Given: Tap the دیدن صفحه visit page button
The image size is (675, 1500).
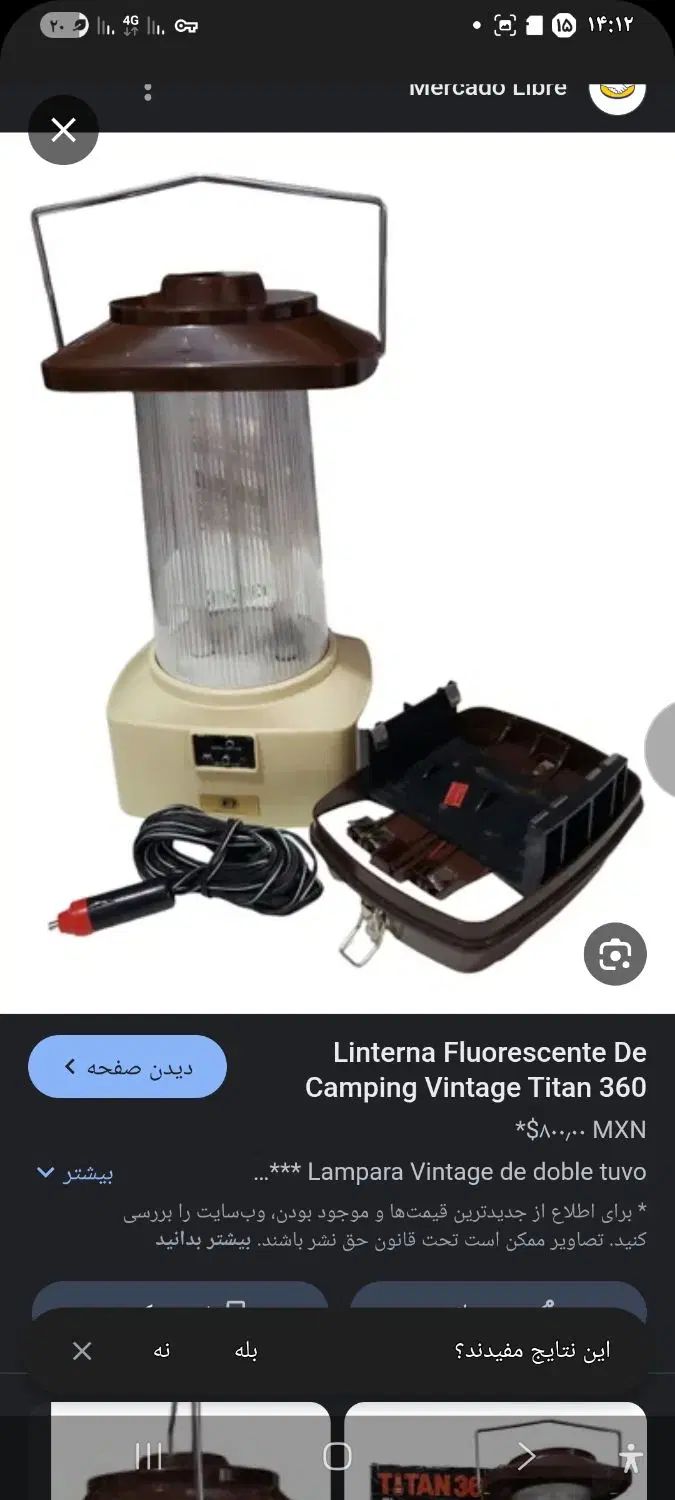Looking at the screenshot, I should [127, 1067].
